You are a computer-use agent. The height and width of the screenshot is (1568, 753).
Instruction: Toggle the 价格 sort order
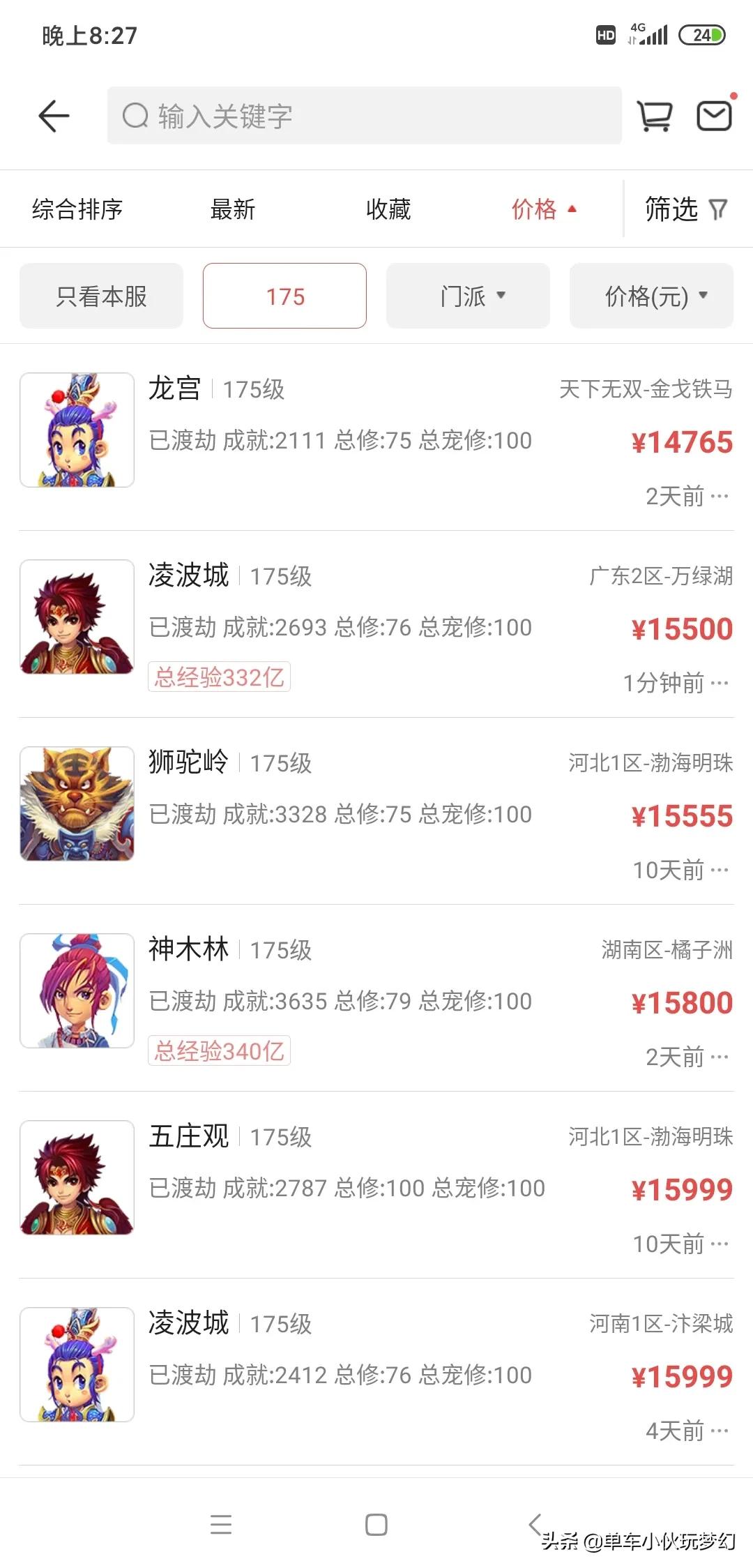click(544, 209)
